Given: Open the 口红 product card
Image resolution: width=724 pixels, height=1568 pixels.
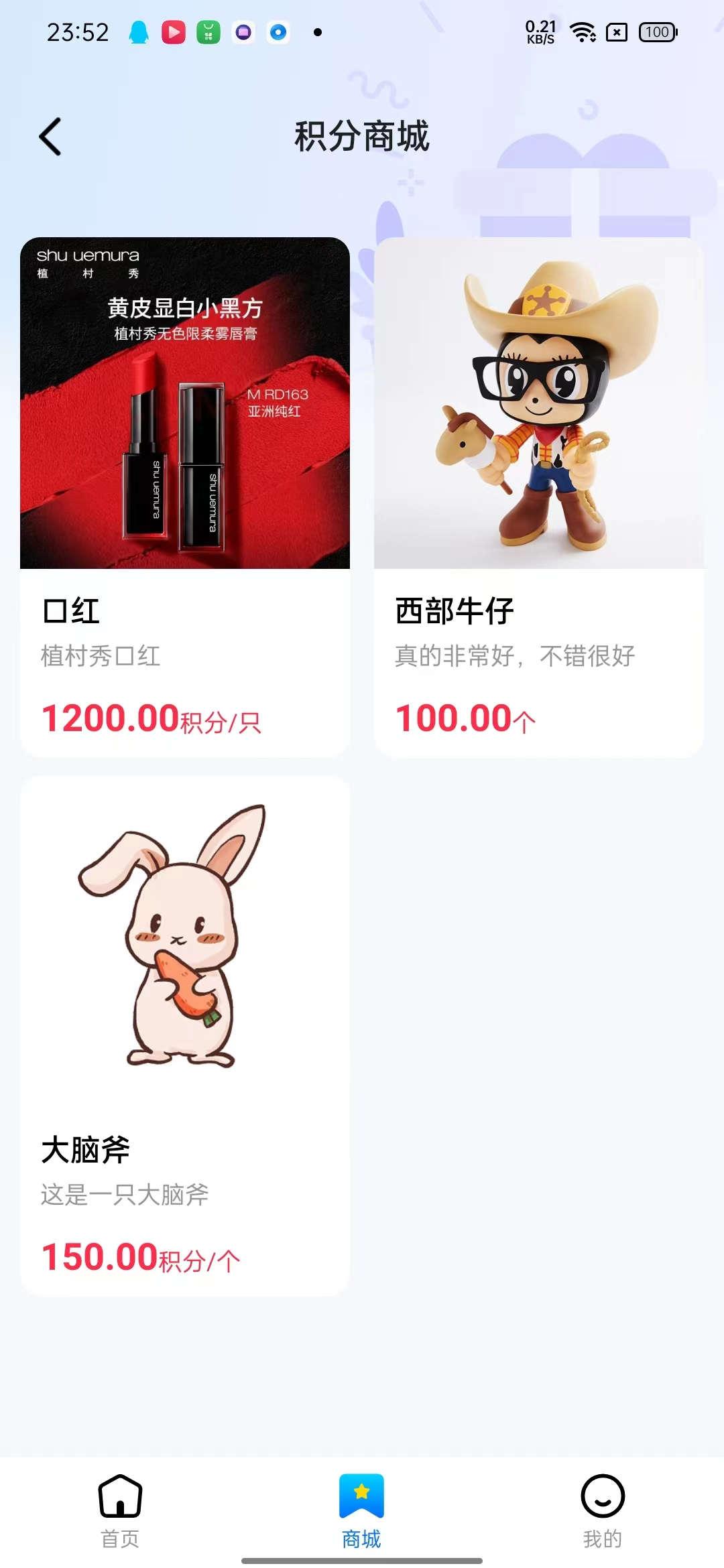Looking at the screenshot, I should point(185,496).
